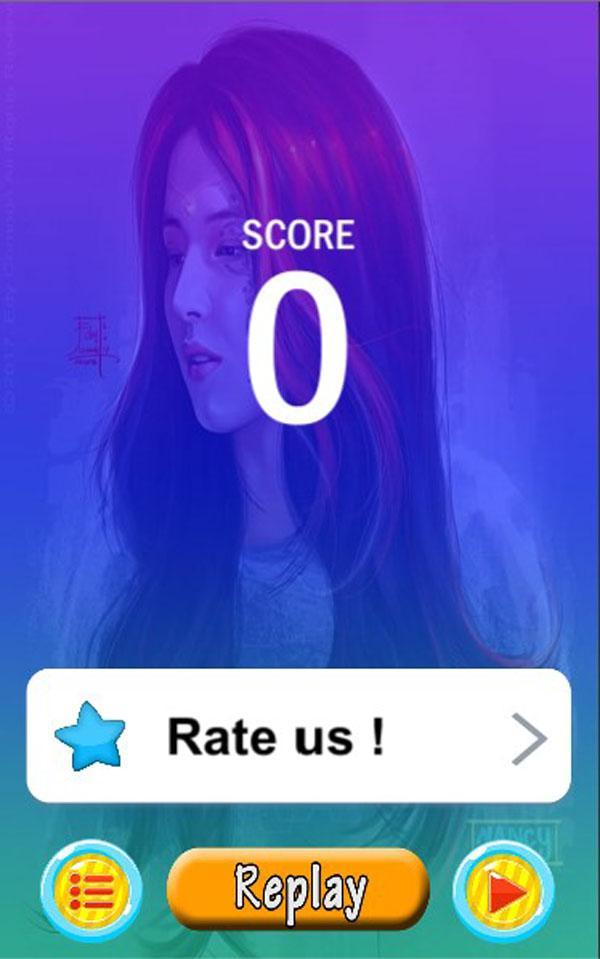Viewport: 600px width, 959px height.
Task: Open the song list menu icon
Action: click(x=91, y=889)
